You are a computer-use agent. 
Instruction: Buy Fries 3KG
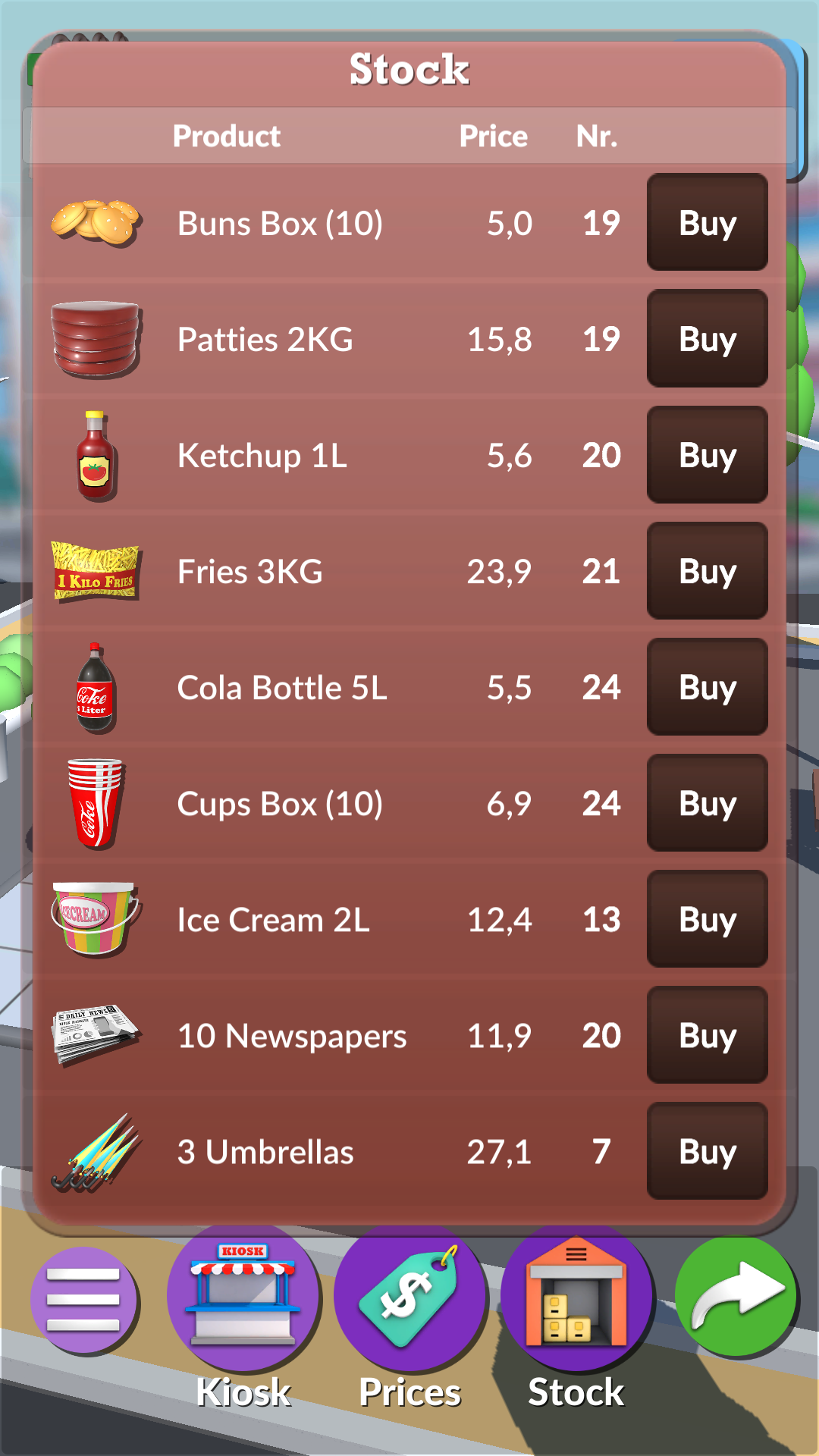click(706, 571)
